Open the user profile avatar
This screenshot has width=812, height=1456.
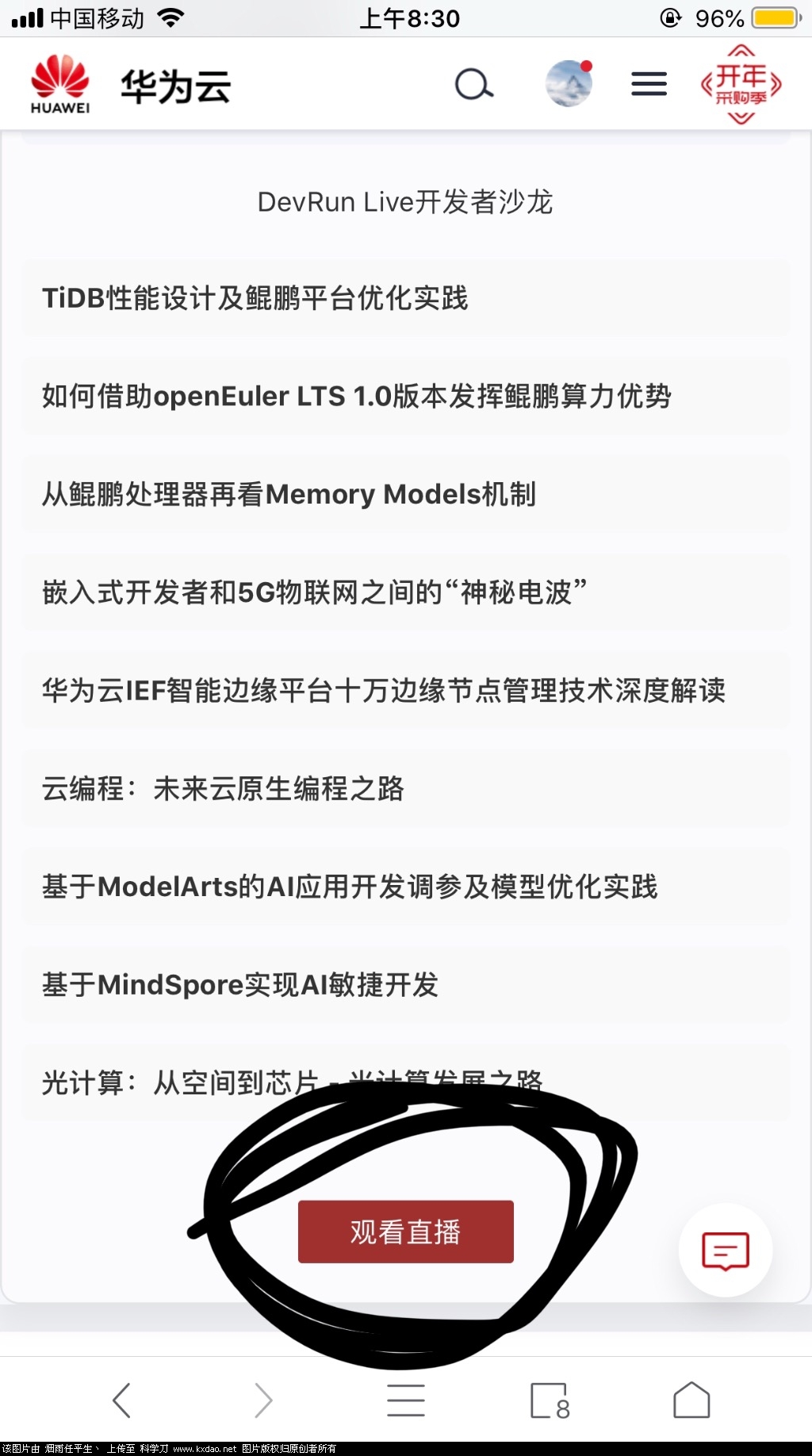[x=569, y=83]
